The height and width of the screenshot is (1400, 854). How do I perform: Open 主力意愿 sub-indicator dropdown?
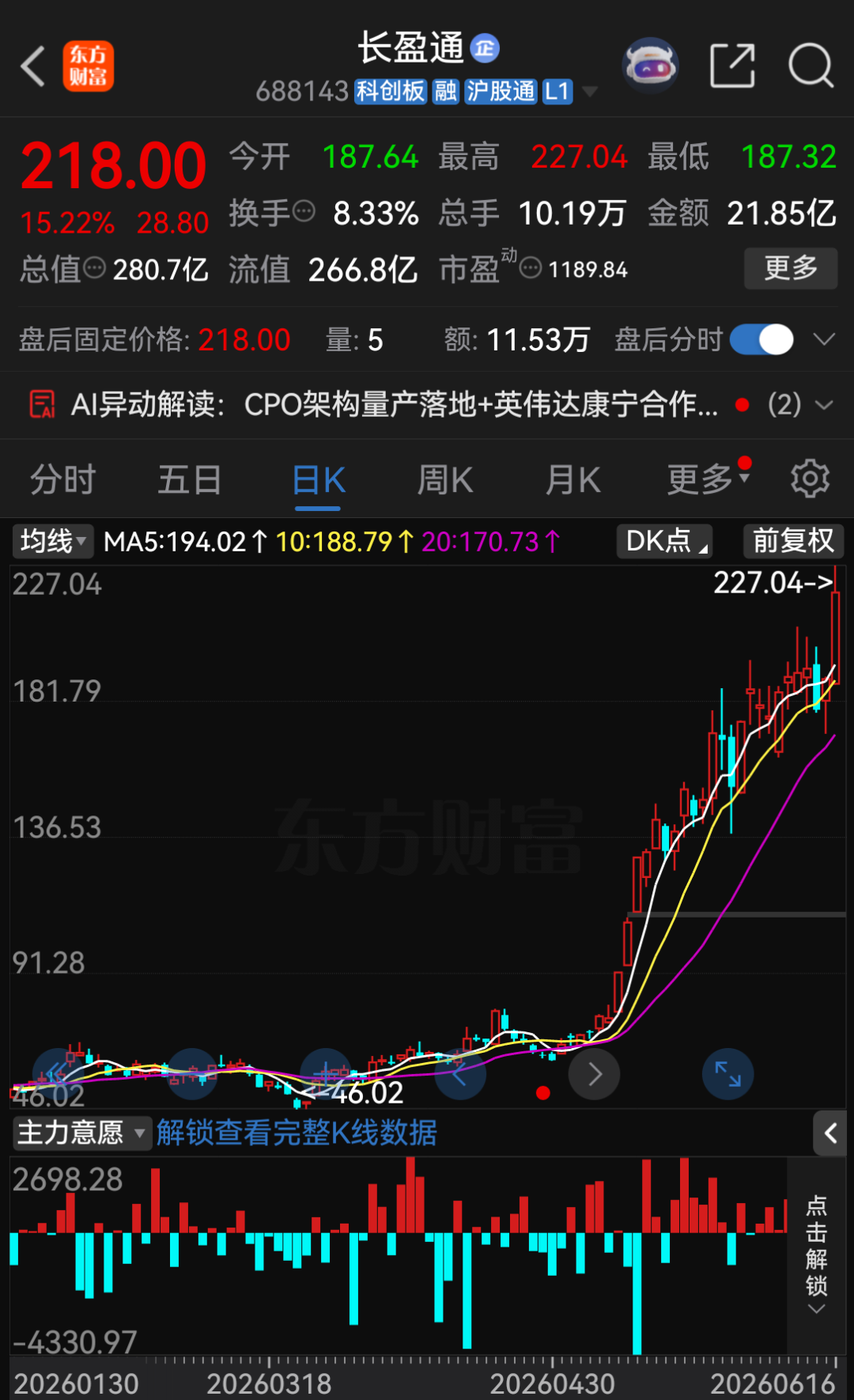[x=81, y=1133]
